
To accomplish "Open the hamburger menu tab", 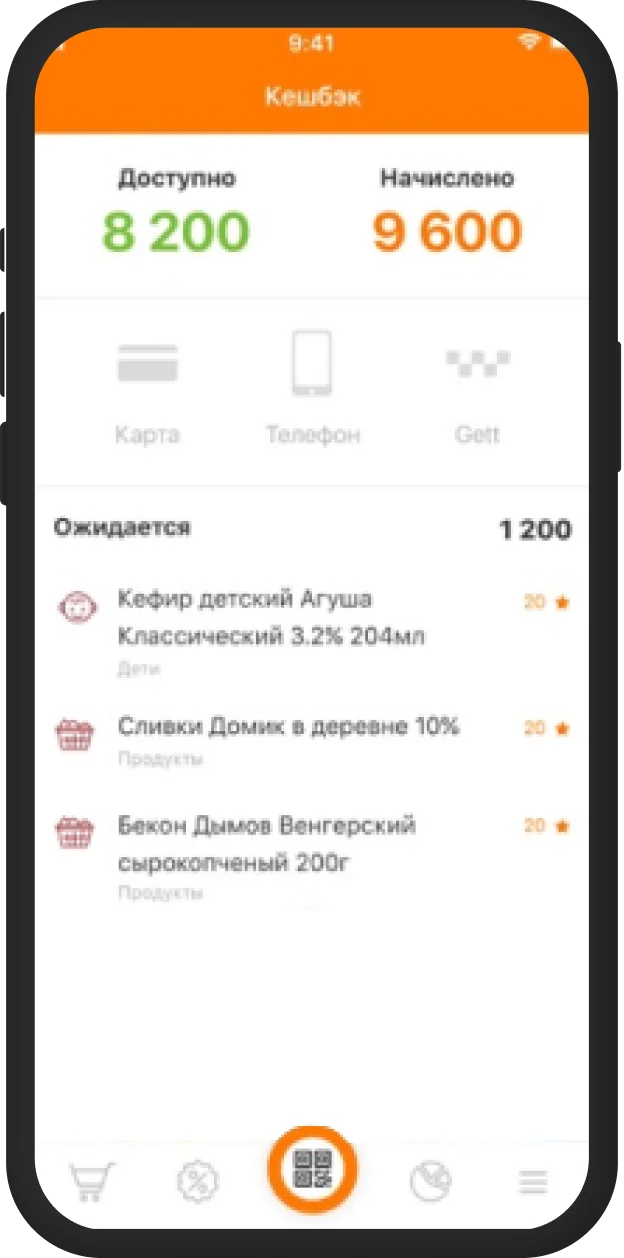I will coord(533,1183).
